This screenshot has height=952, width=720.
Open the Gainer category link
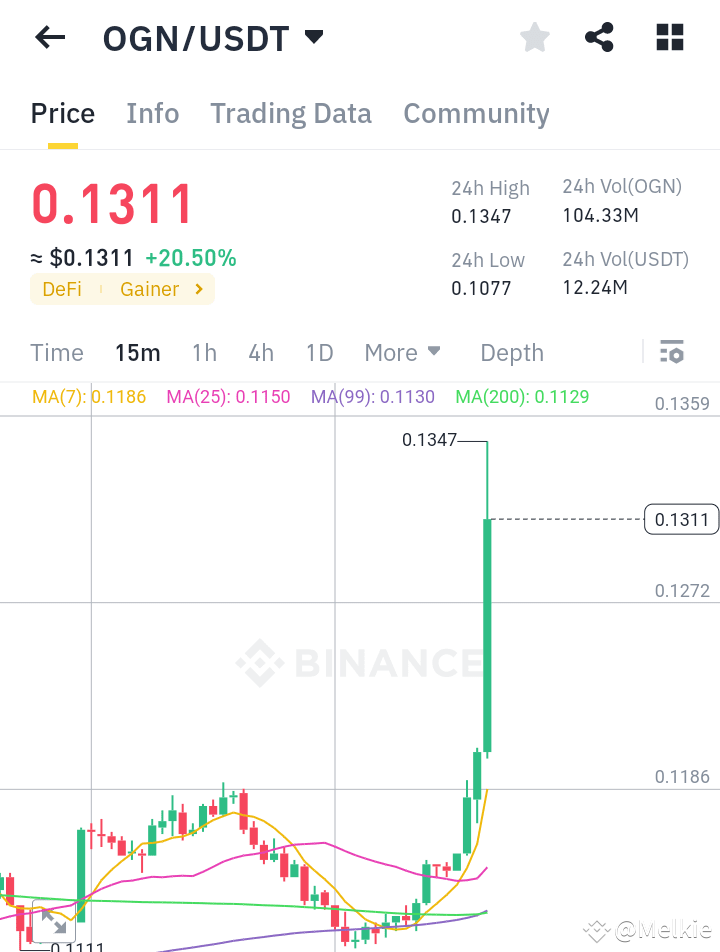[x=150, y=289]
